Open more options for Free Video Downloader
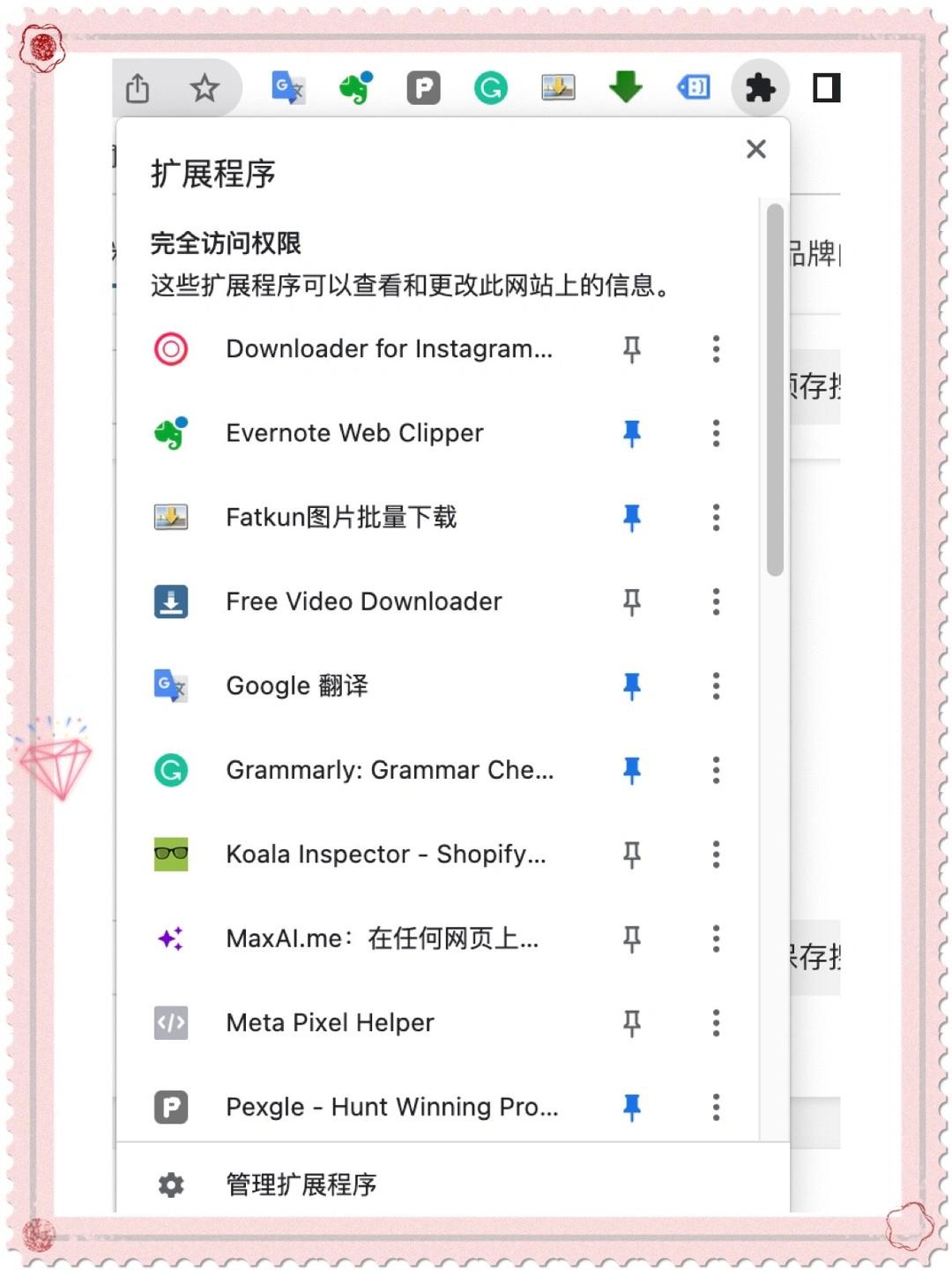The image size is (952, 1270). 716,602
